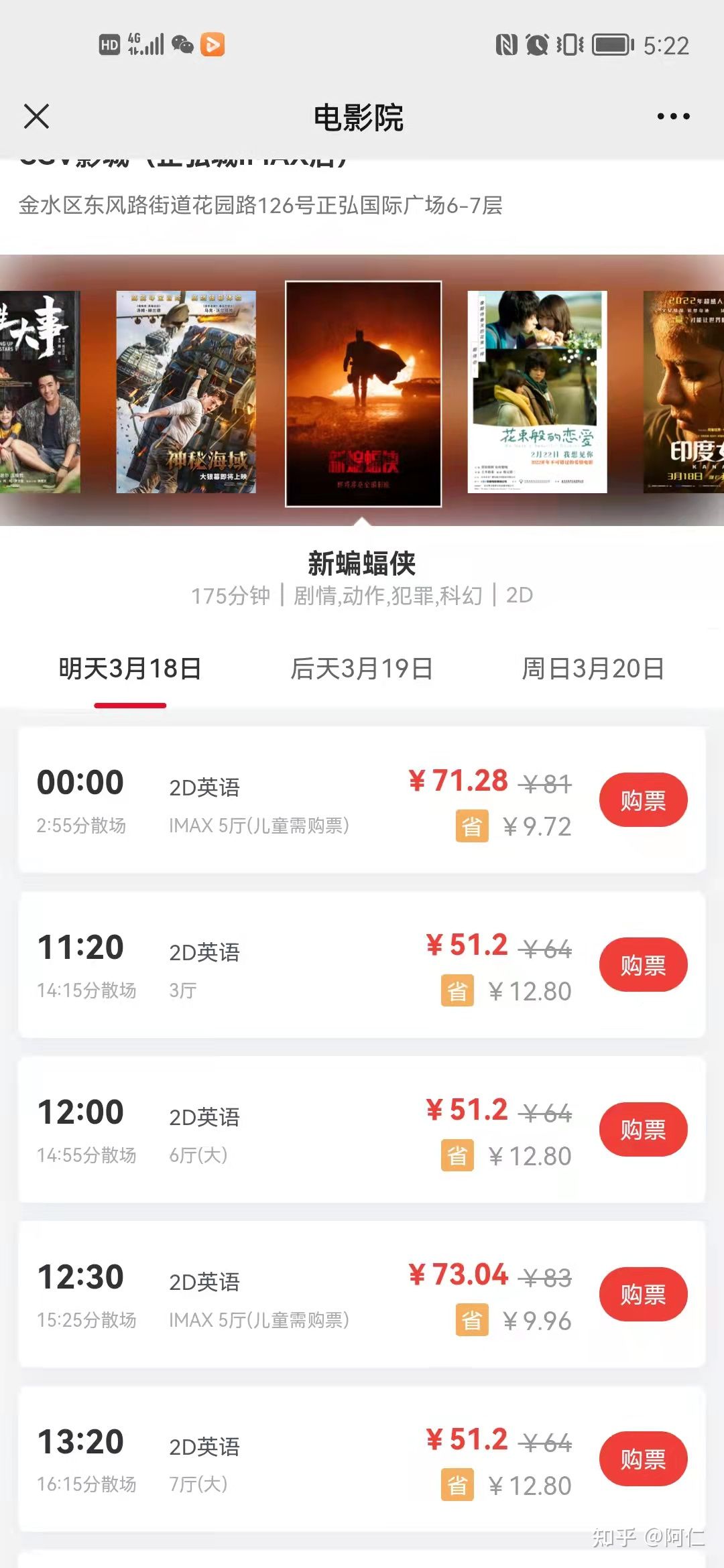Click the Tencent Video icon in status bar

[x=213, y=46]
